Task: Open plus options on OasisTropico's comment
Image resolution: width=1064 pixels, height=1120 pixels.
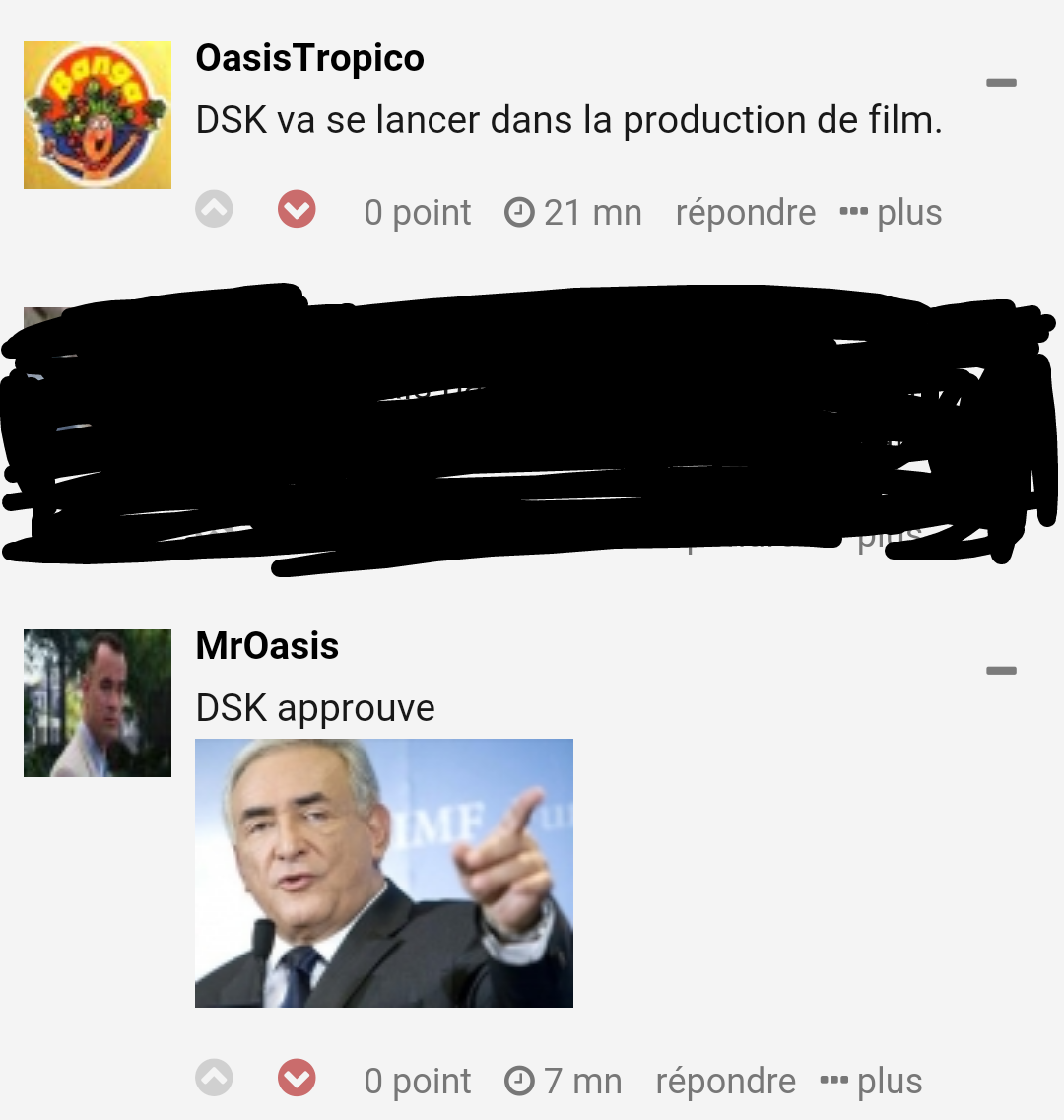Action: pos(892,212)
